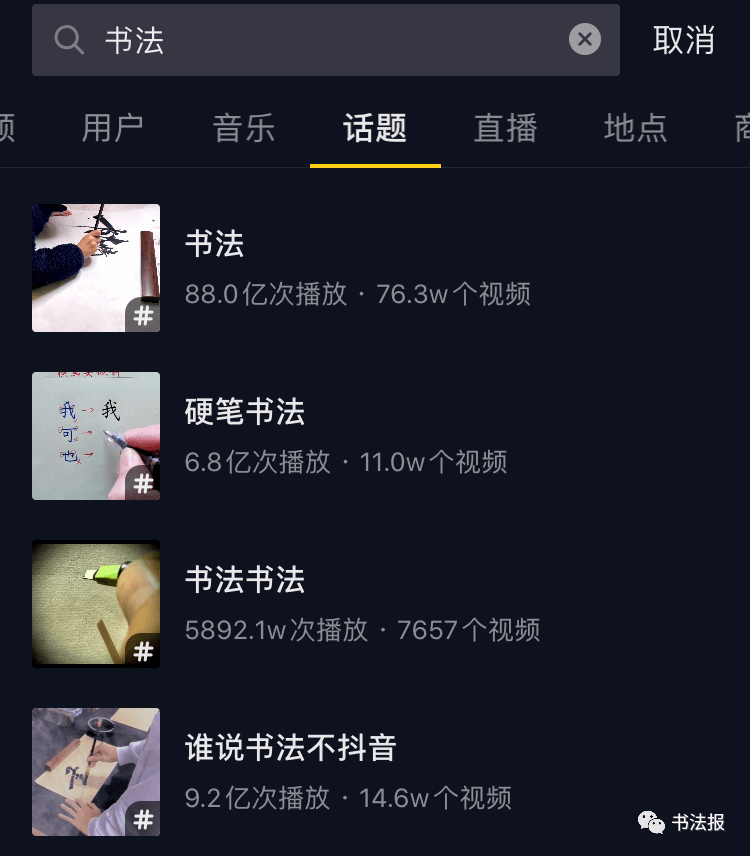Switch to the 音乐 tab
Screen dimensions: 750x856
(244, 128)
